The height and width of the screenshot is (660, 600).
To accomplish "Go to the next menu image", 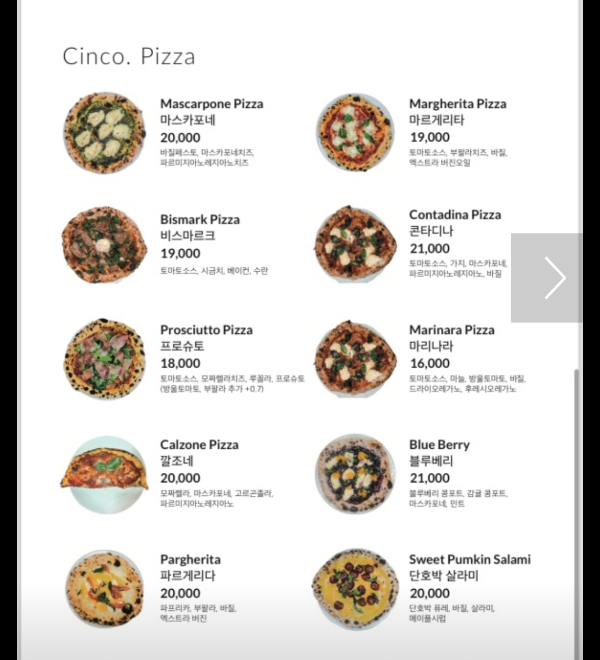I will pyautogui.click(x=553, y=278).
